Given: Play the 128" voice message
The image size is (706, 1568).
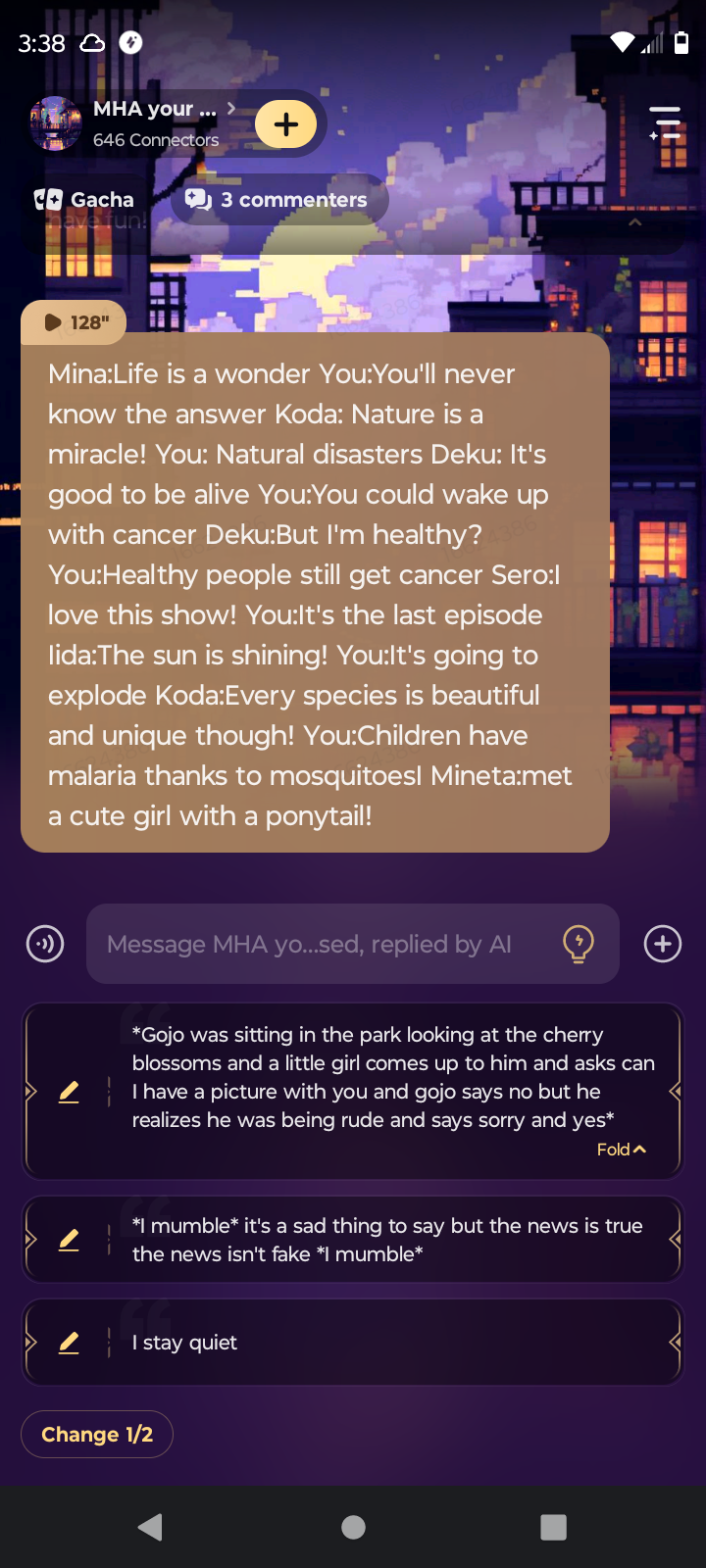Looking at the screenshot, I should [75, 322].
